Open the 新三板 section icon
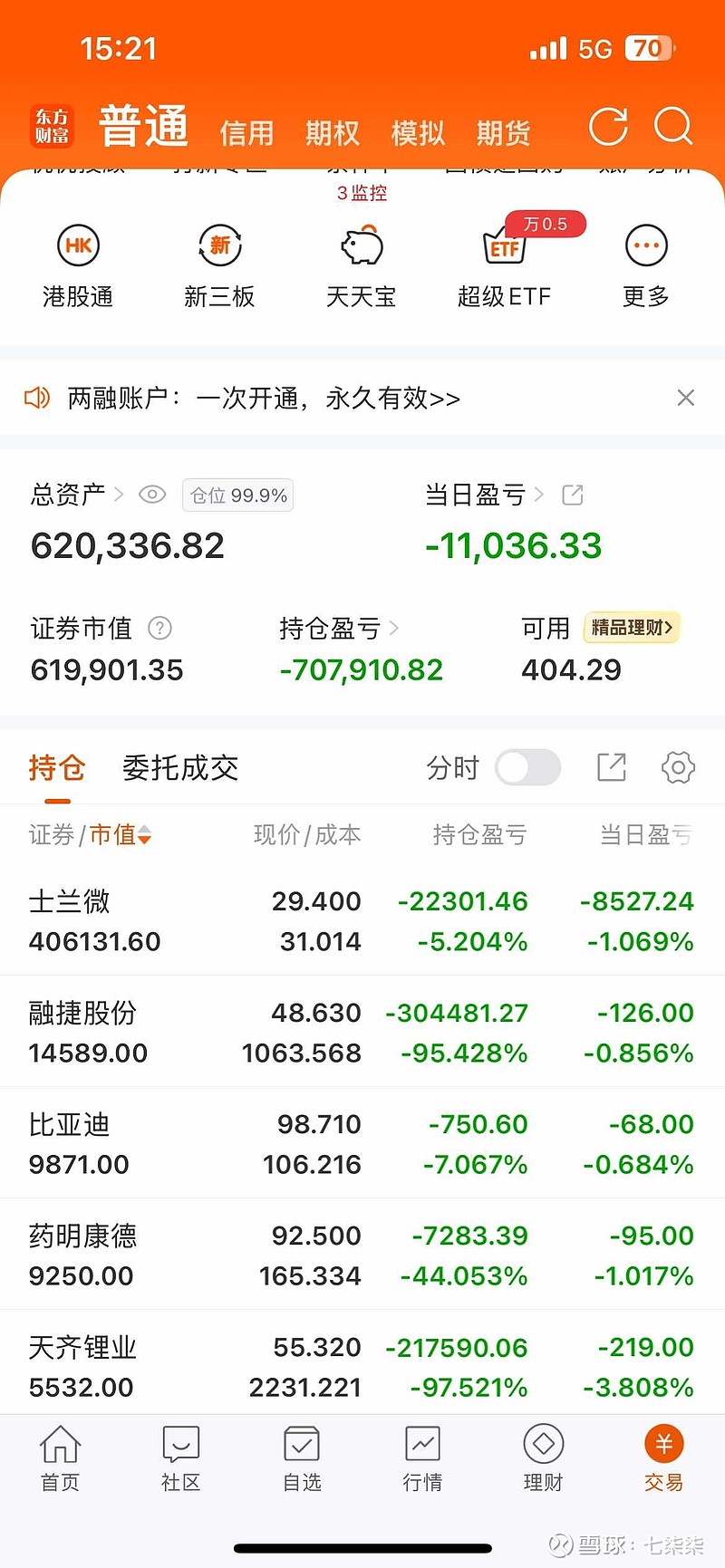 coord(219,245)
